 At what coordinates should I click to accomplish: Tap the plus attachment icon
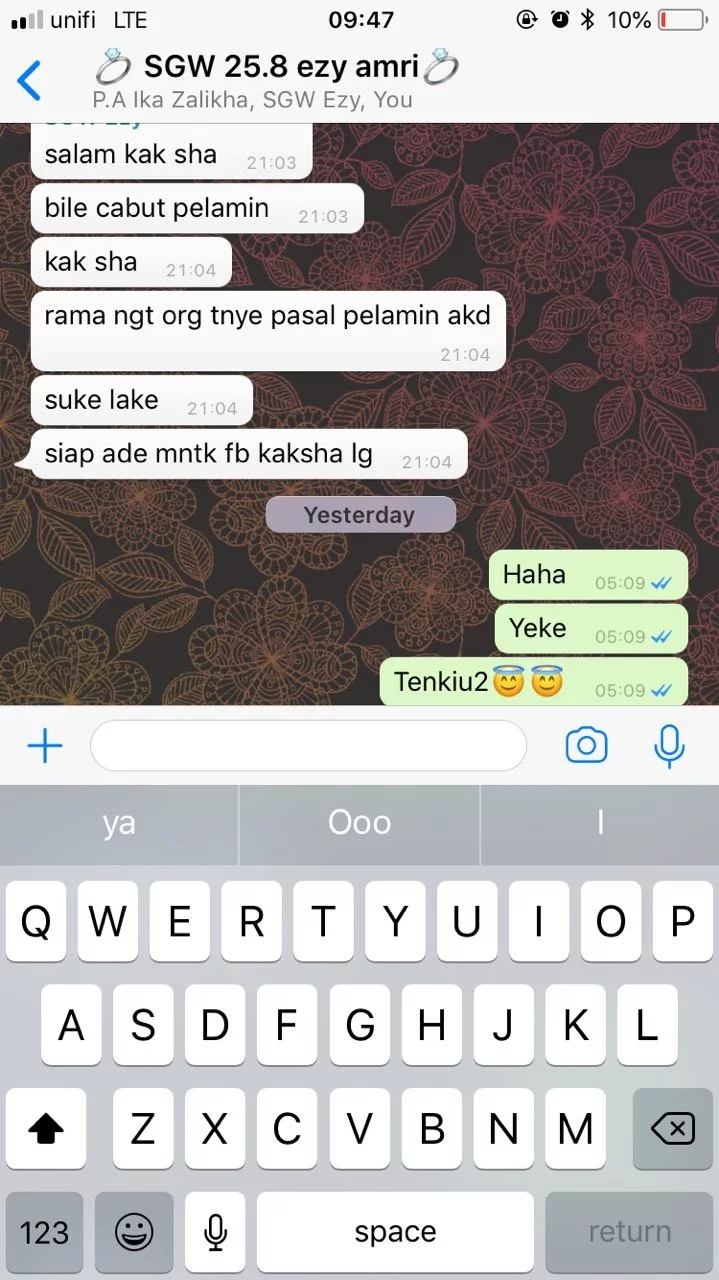[45, 746]
